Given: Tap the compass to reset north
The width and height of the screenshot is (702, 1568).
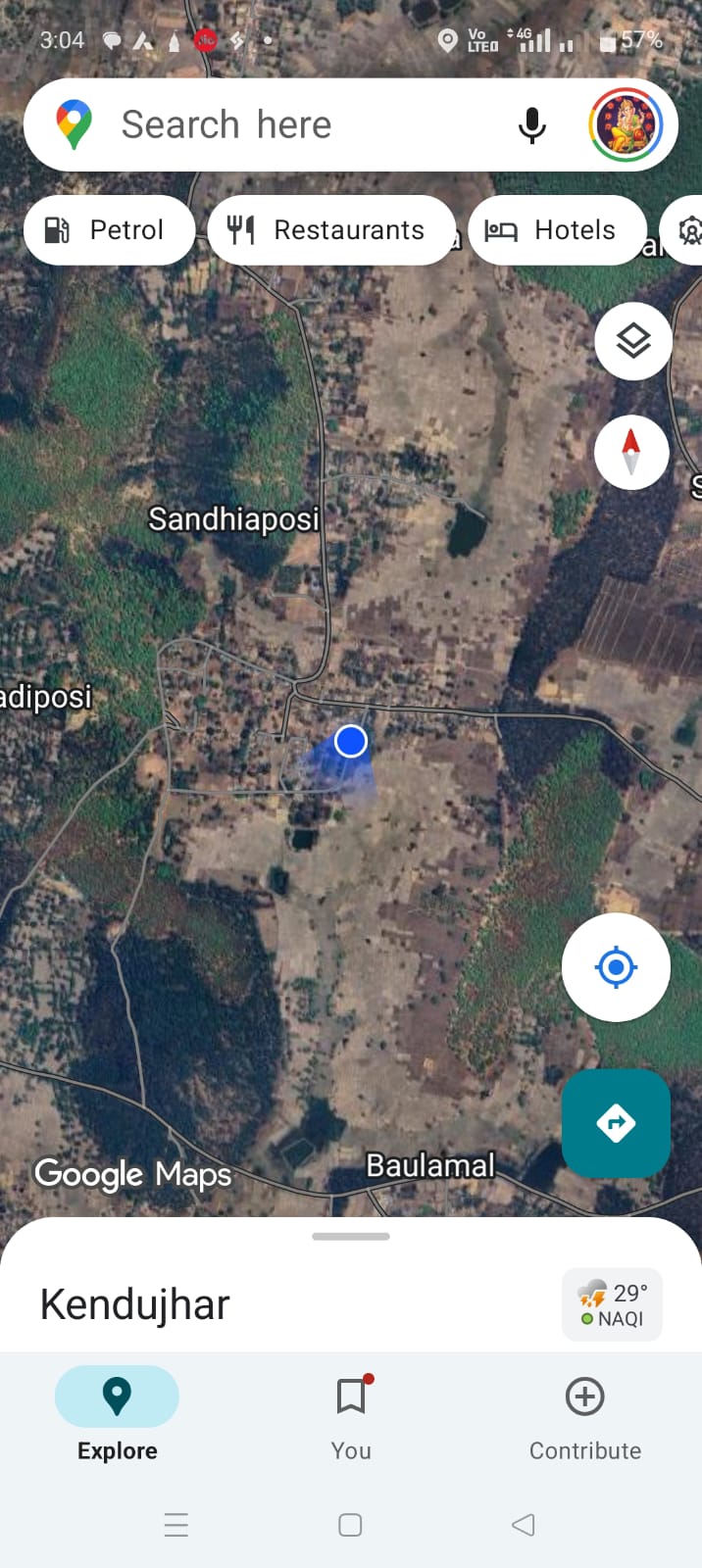Looking at the screenshot, I should click(631, 452).
